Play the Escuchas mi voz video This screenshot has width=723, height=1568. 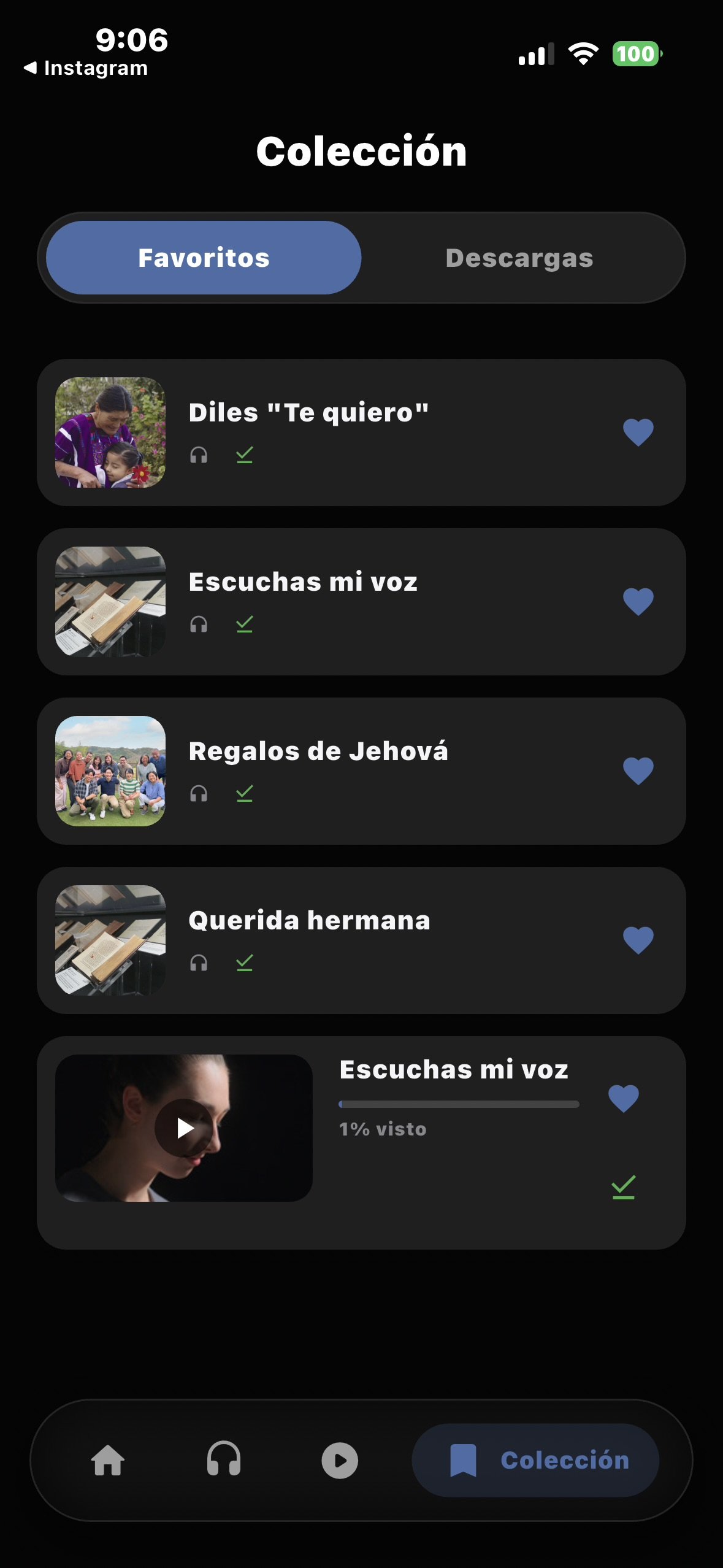point(184,1128)
